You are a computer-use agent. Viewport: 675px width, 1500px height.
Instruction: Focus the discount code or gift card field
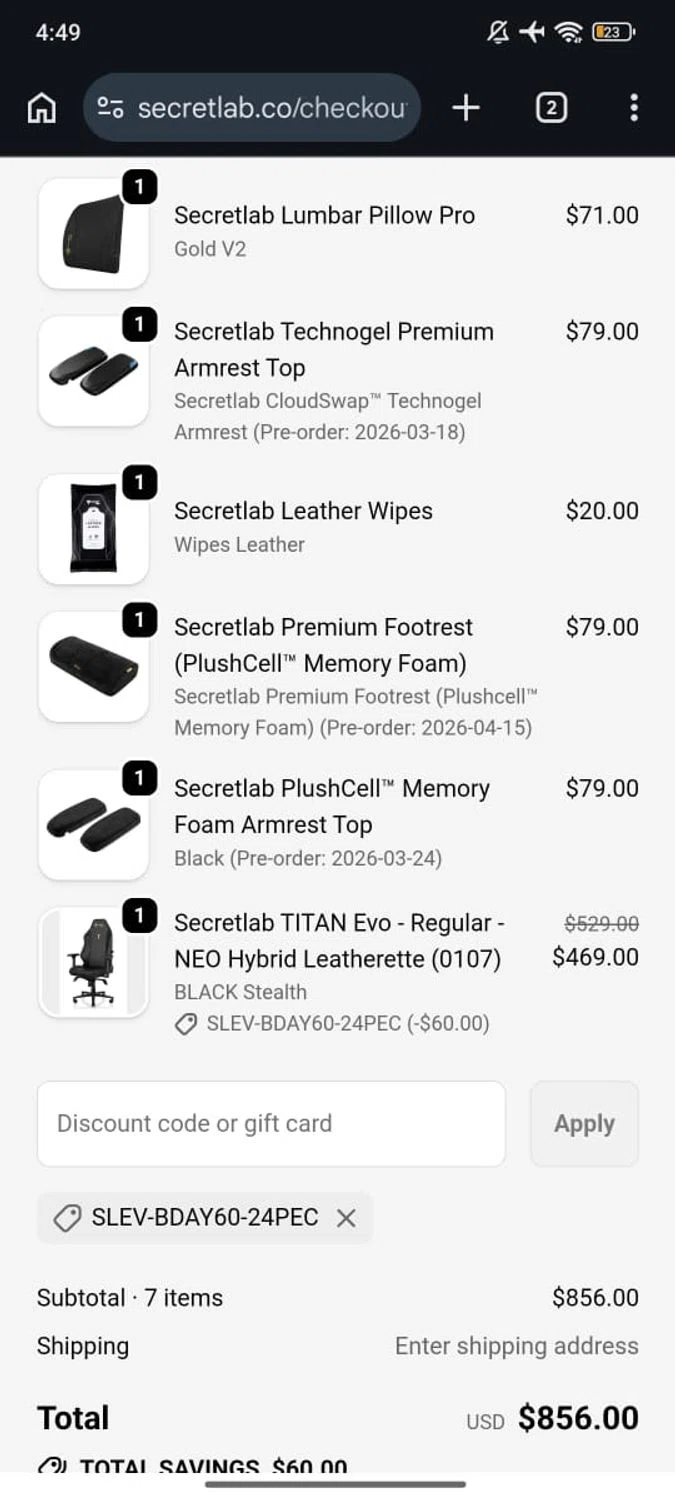(271, 1124)
